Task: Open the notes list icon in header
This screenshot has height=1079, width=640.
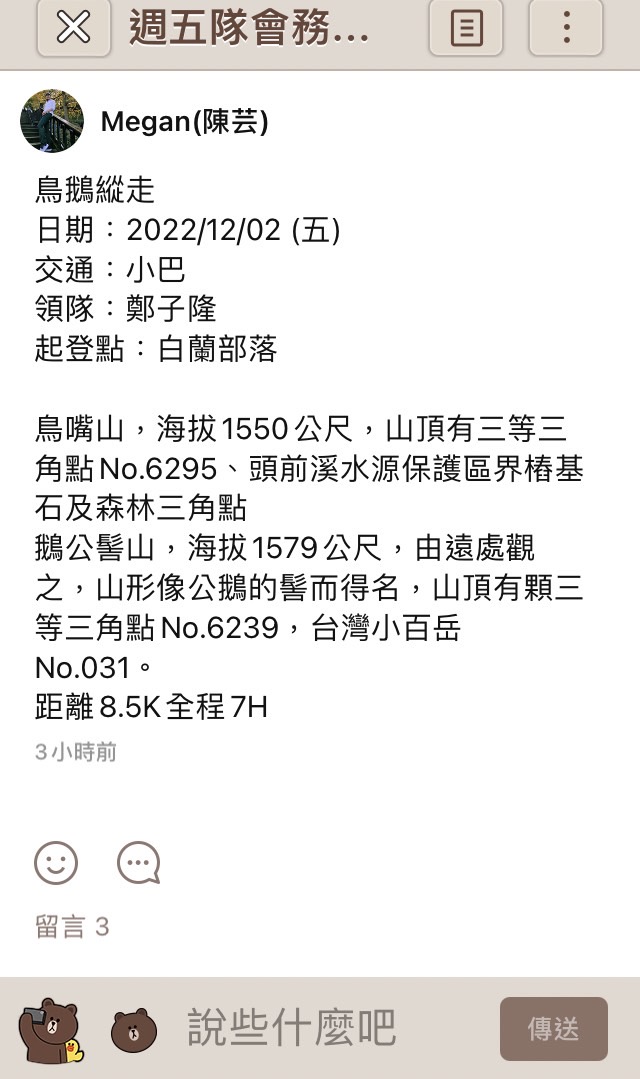Action: [x=465, y=28]
